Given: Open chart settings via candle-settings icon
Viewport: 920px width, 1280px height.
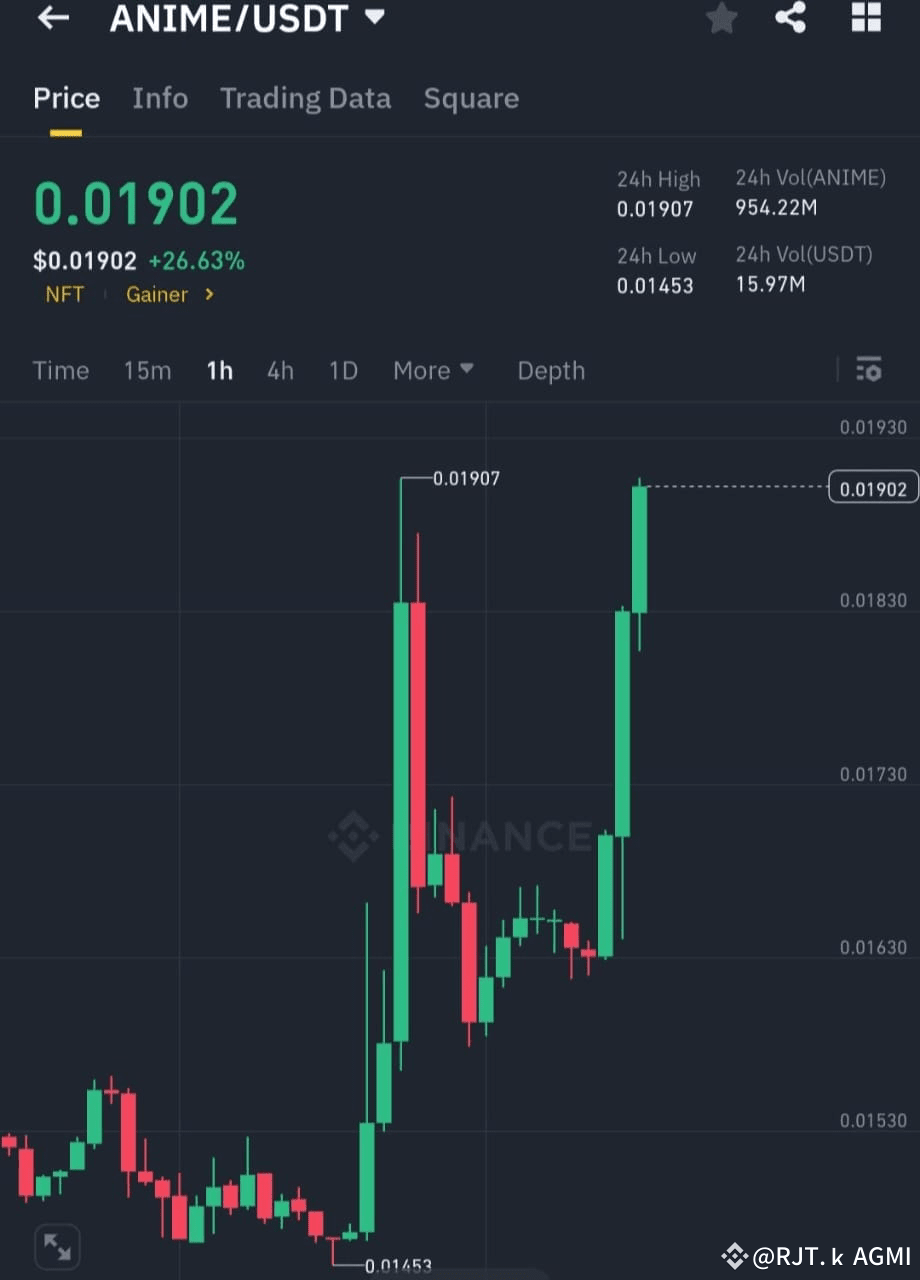Looking at the screenshot, I should [x=869, y=370].
